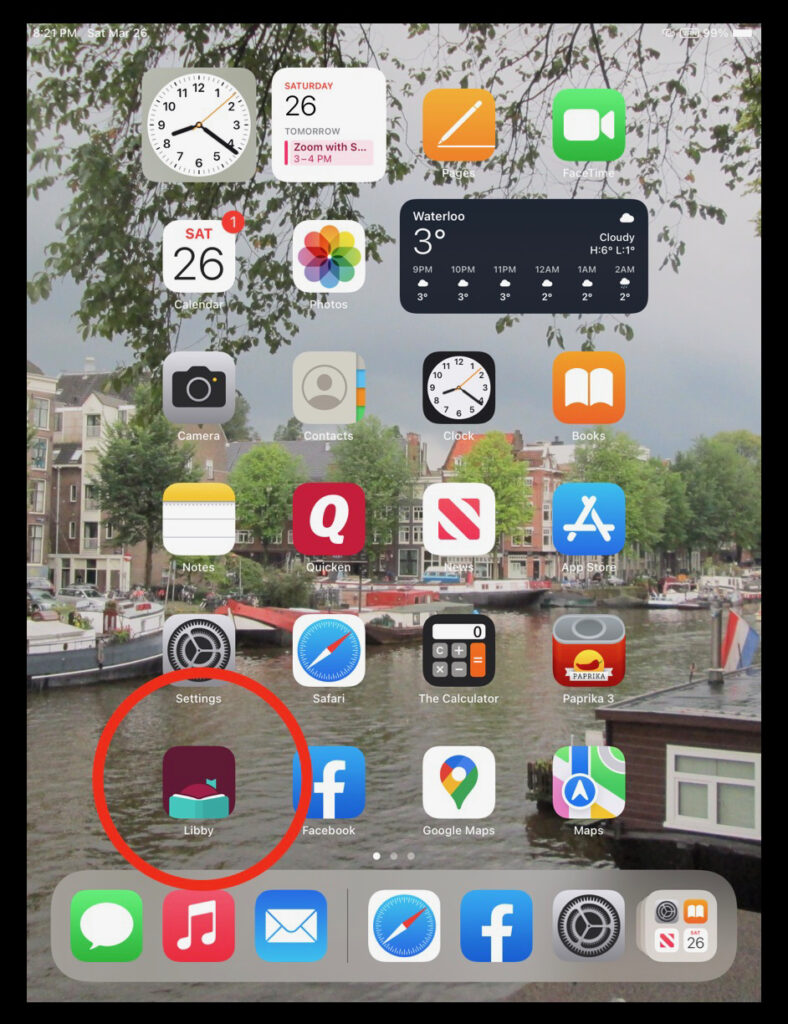Launch Quicken
This screenshot has height=1024, width=788.
coord(329,519)
